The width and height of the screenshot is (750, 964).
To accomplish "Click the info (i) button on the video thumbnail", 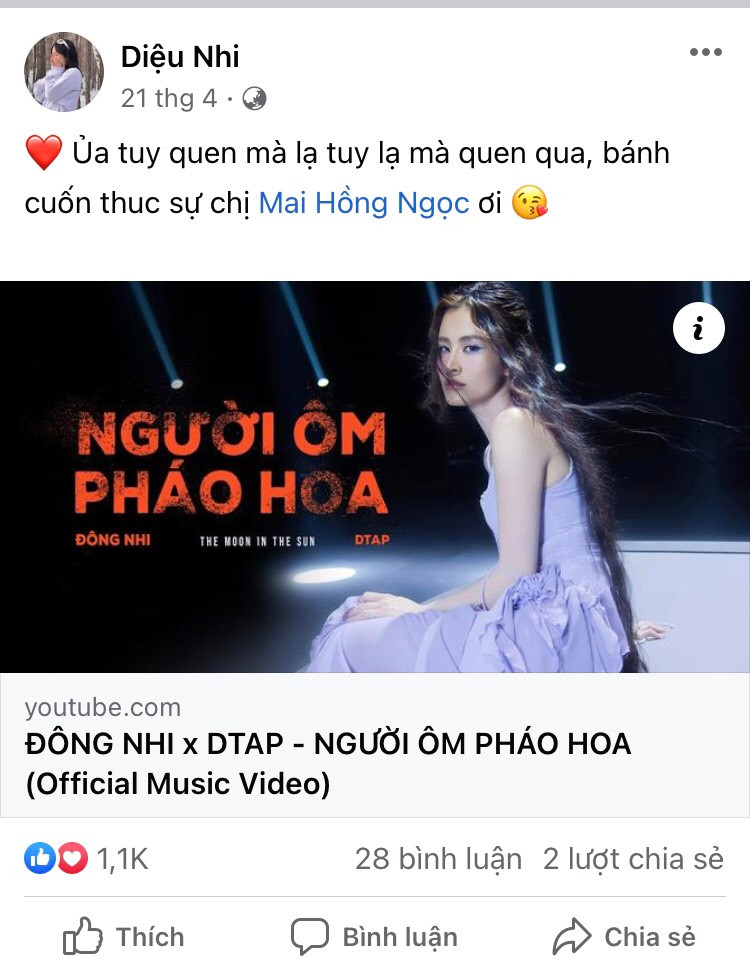I will click(x=698, y=328).
